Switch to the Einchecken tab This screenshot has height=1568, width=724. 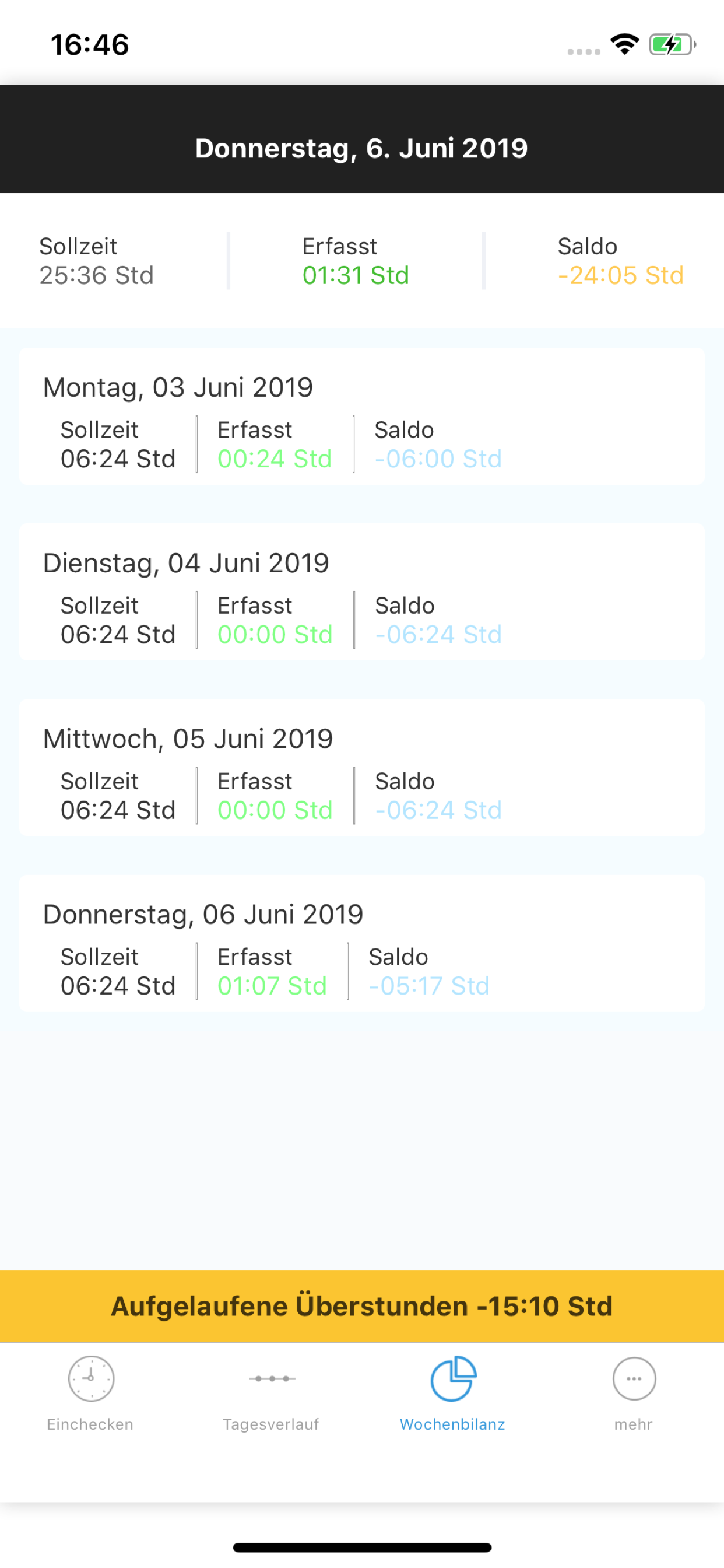tap(91, 1392)
